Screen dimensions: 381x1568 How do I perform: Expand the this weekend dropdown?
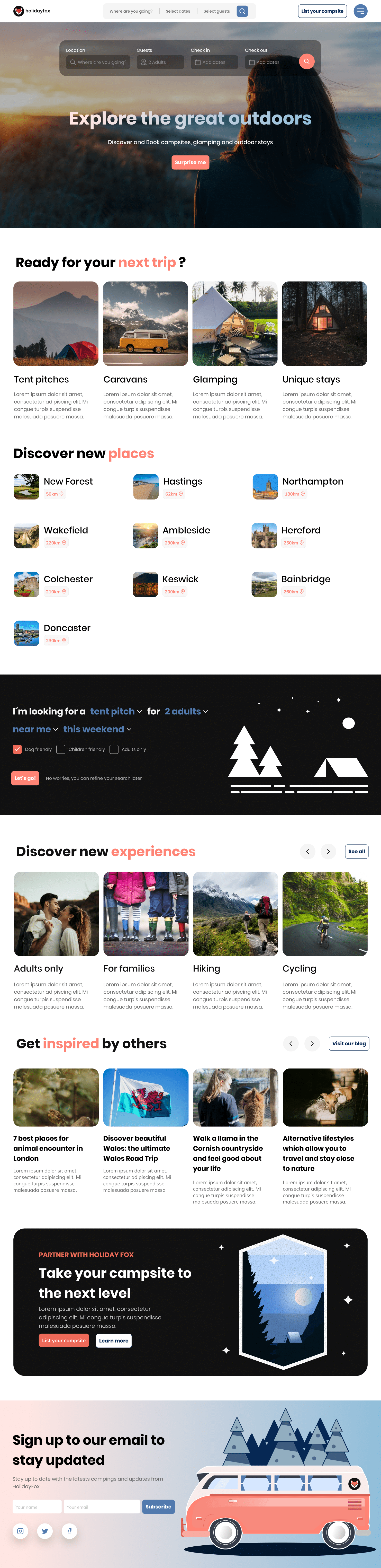[97, 729]
